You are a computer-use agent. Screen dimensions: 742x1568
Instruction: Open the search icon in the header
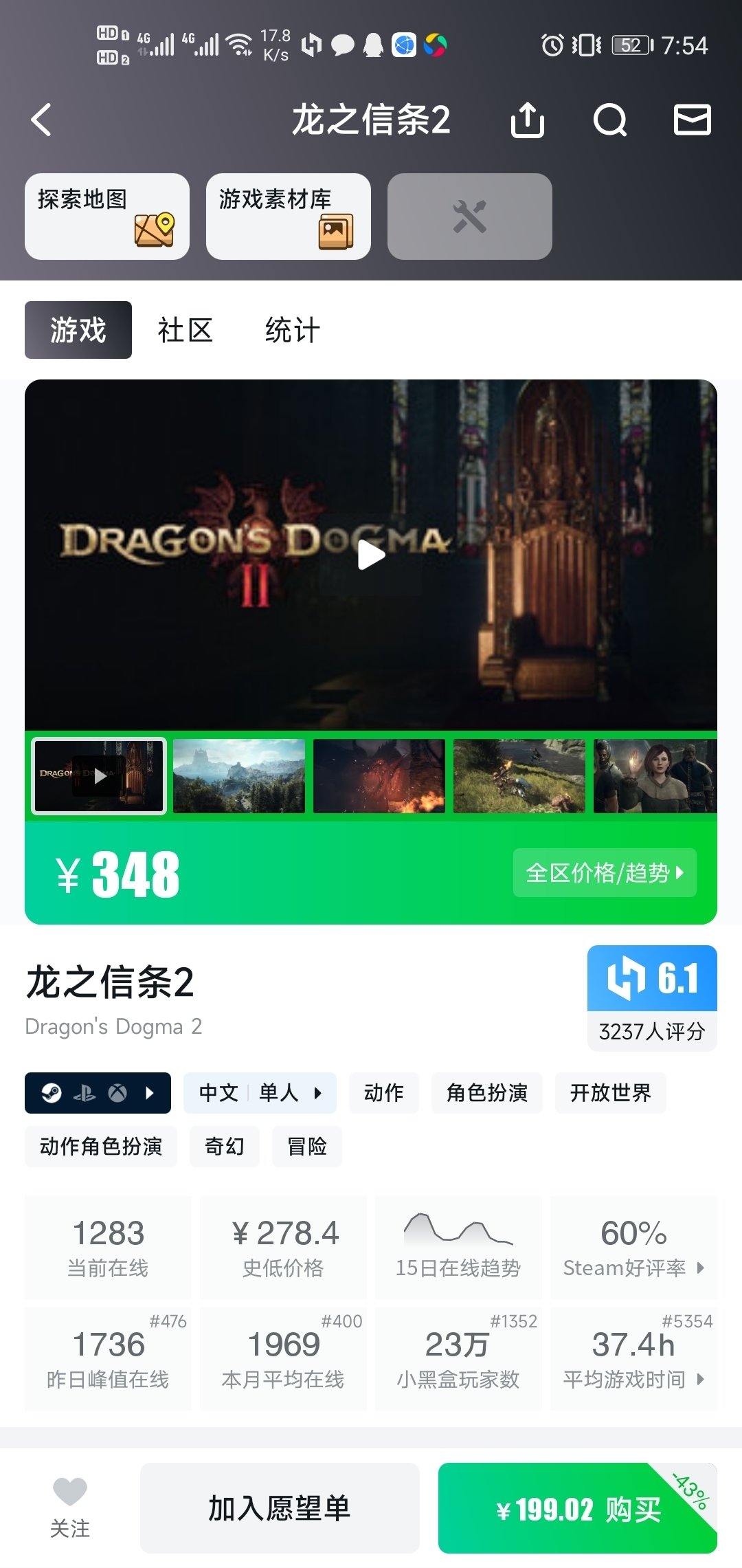click(609, 120)
